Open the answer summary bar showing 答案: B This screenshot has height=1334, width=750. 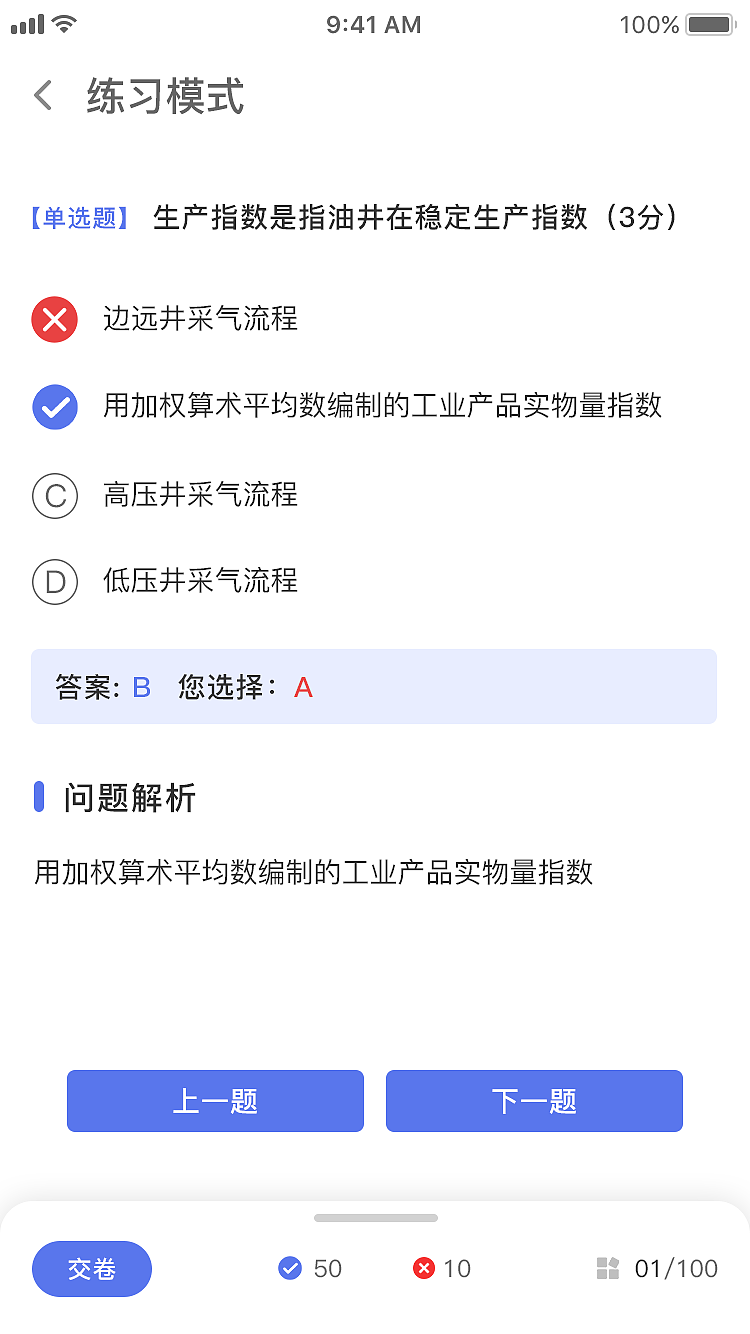pyautogui.click(x=375, y=686)
